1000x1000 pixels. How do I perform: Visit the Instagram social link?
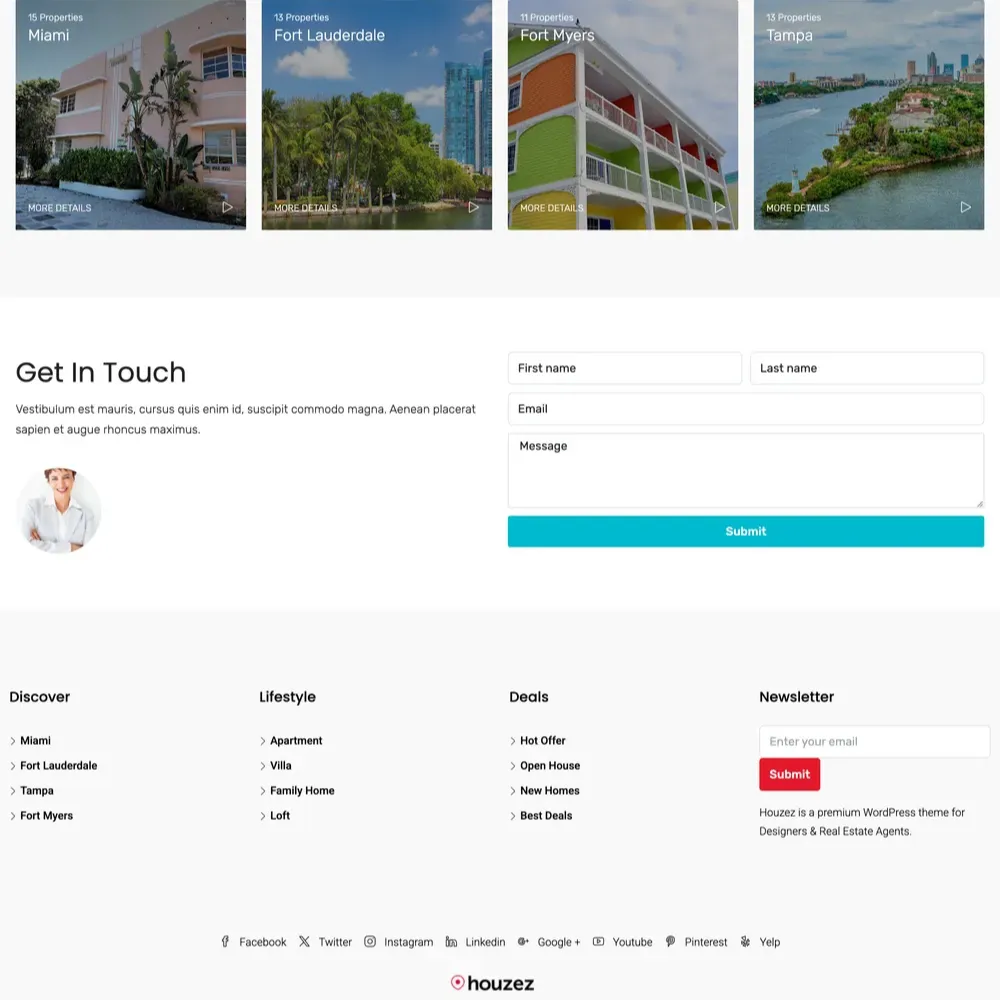tap(399, 942)
